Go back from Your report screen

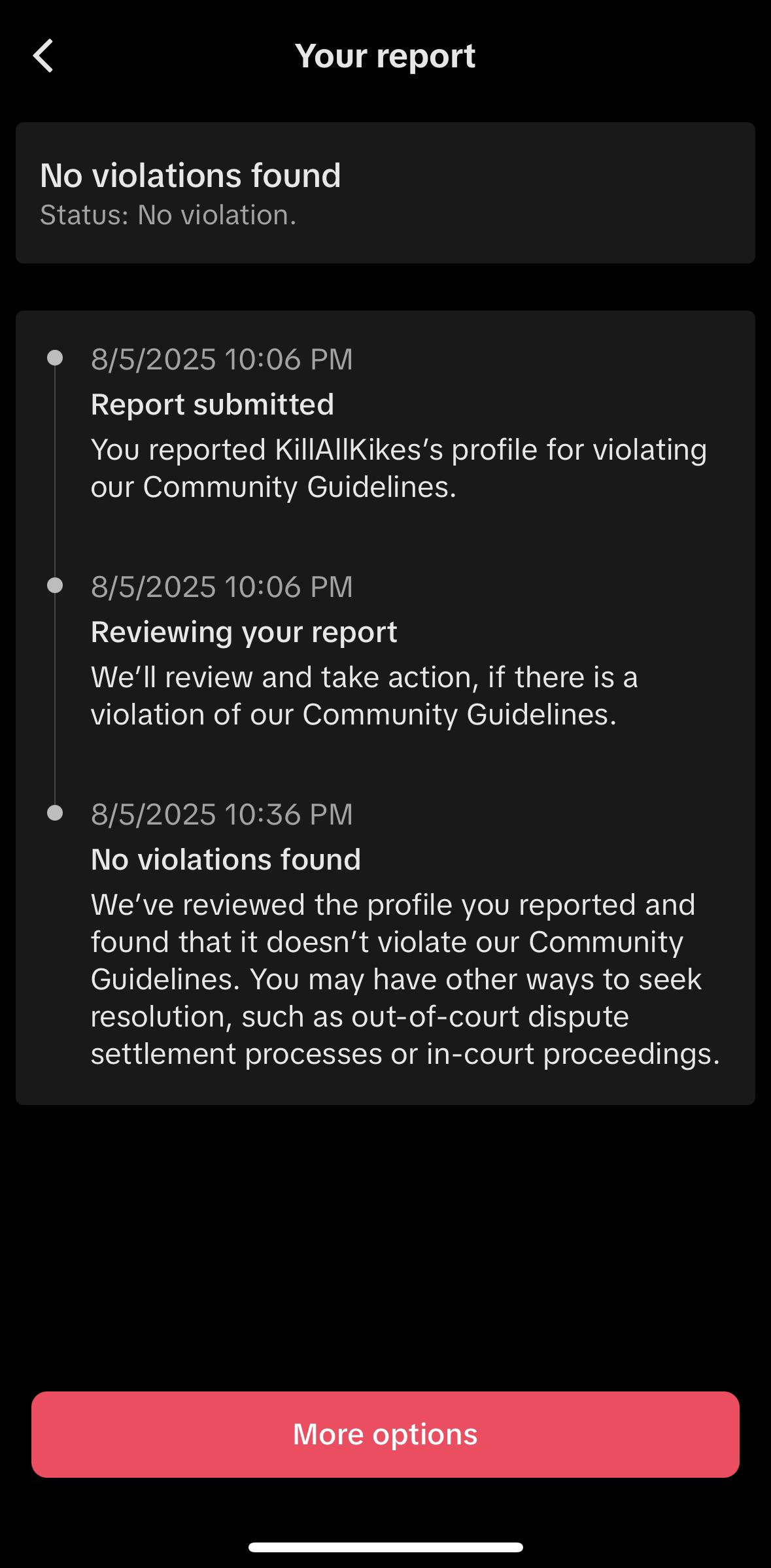click(x=43, y=56)
